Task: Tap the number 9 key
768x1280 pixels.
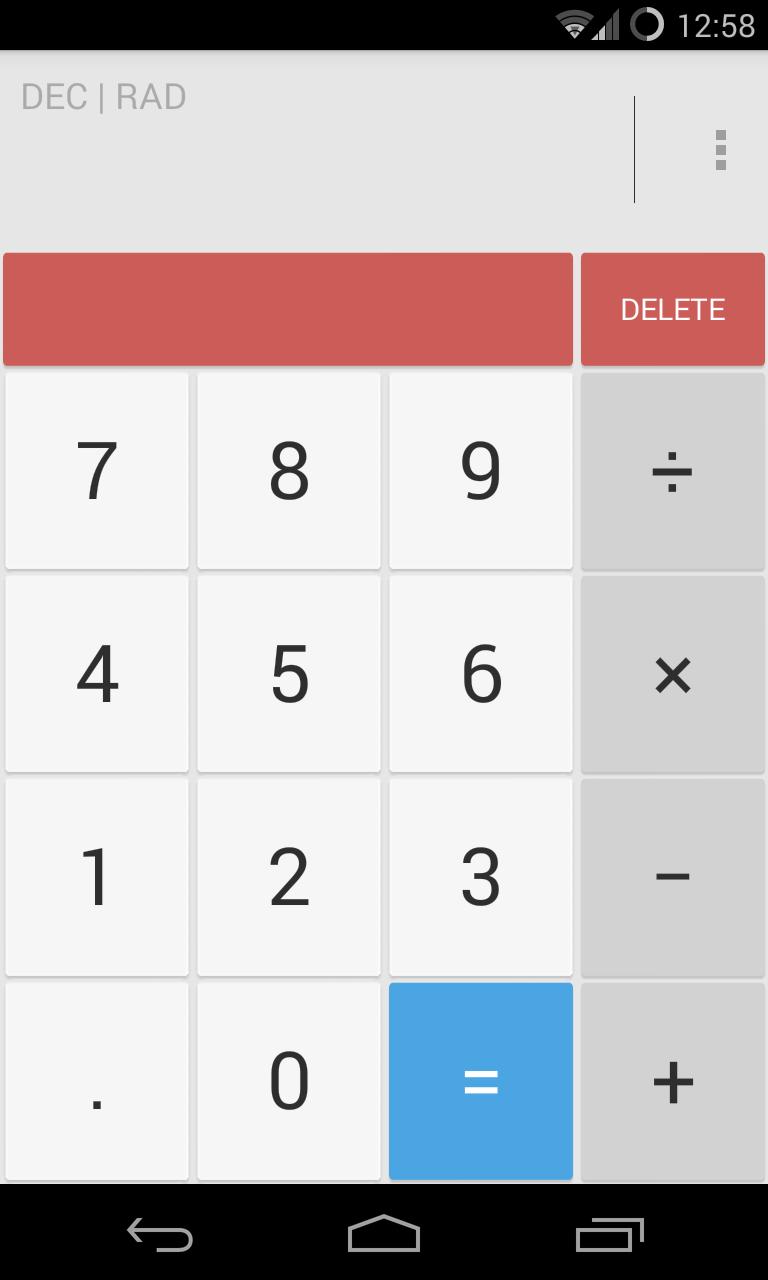Action: coord(480,471)
